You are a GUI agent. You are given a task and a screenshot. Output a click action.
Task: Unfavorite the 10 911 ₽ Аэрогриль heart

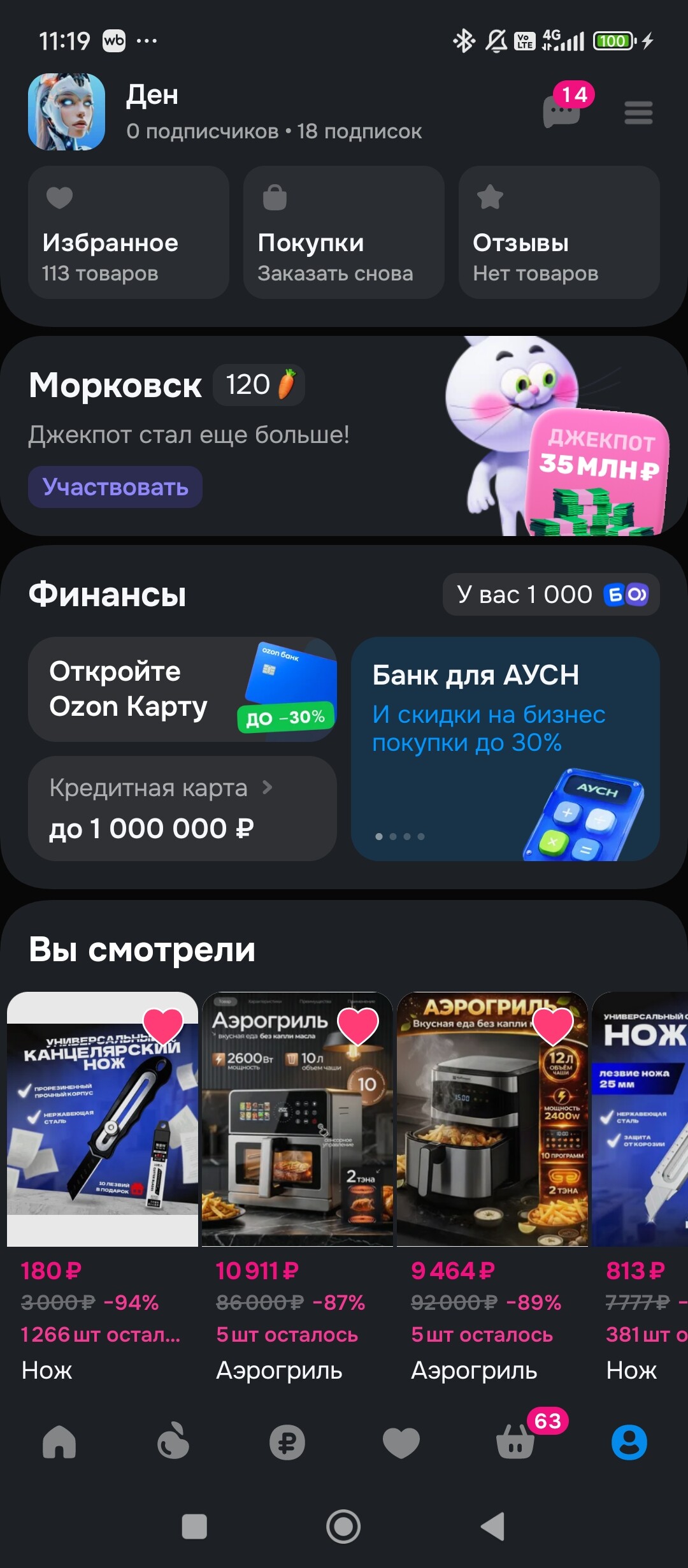[358, 1026]
